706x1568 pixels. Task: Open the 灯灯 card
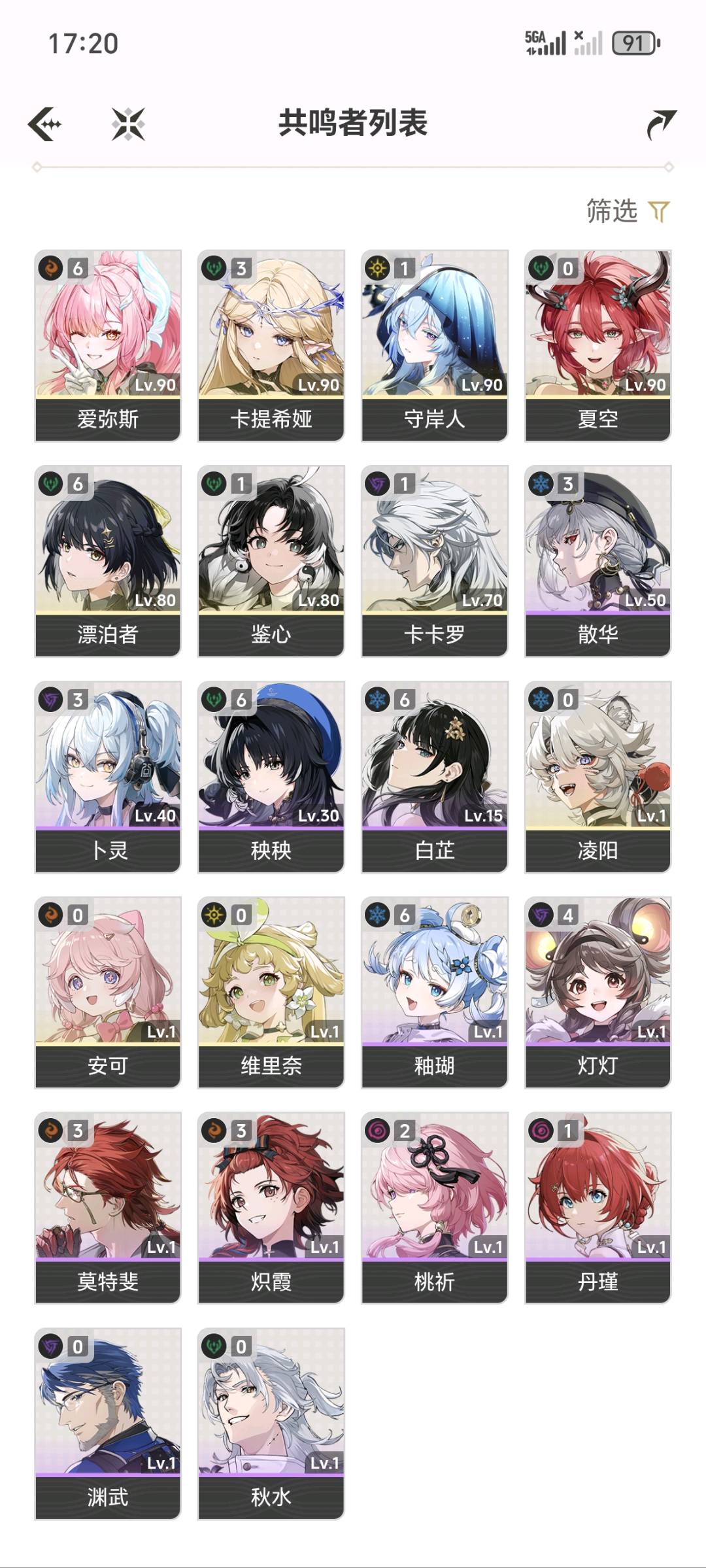598,992
